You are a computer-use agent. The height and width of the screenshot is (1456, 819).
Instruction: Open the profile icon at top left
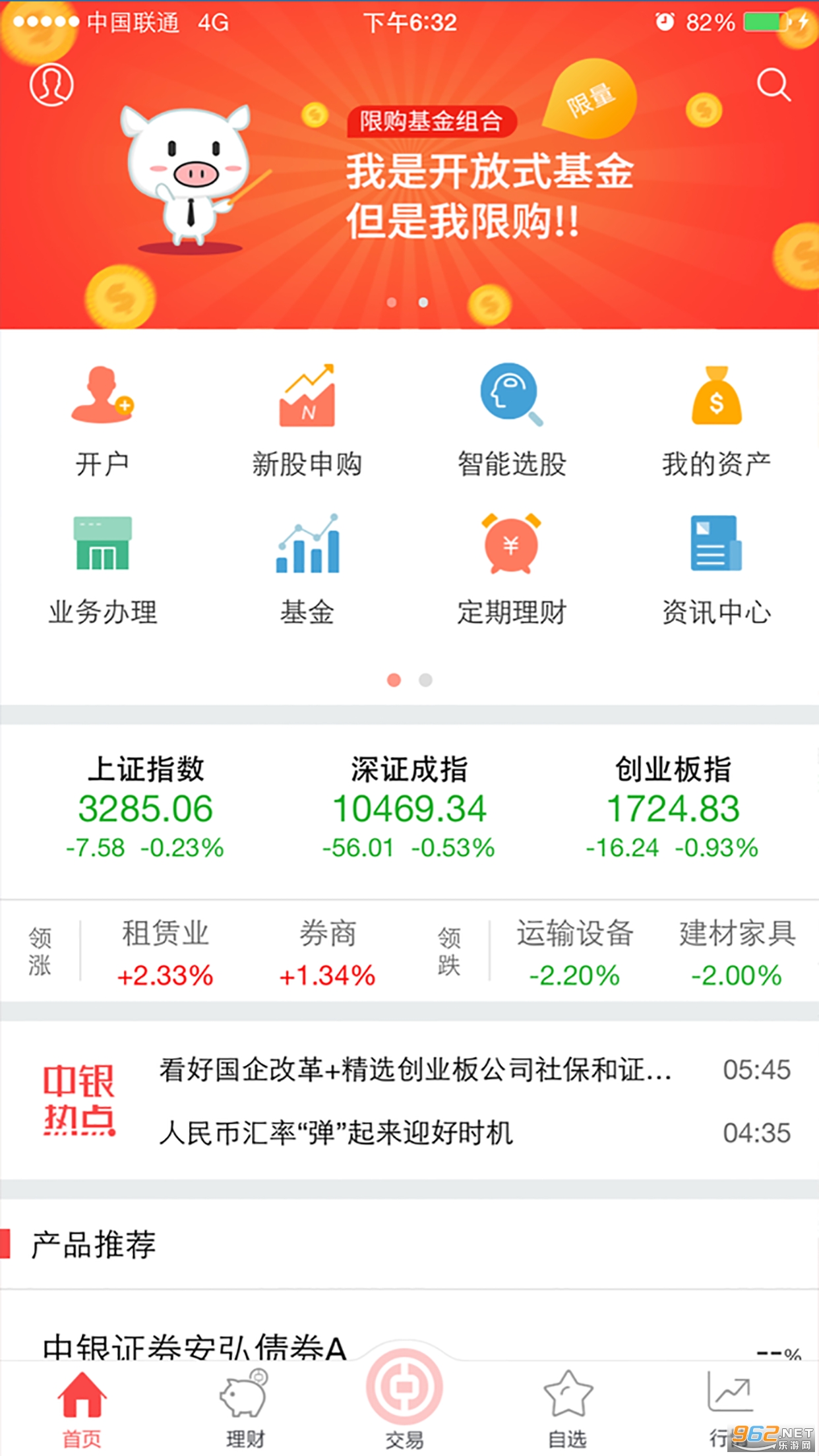point(53,84)
